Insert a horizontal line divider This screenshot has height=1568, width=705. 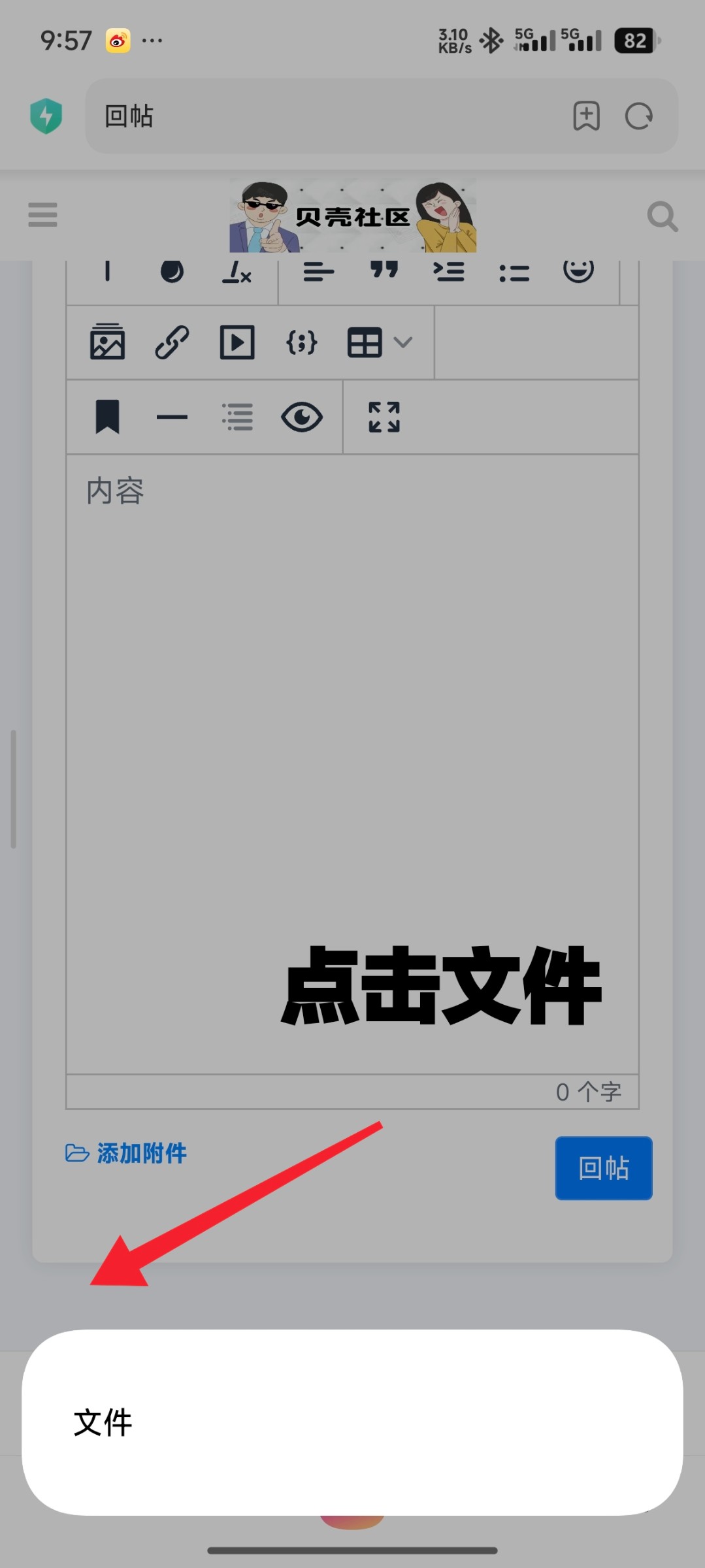(x=172, y=417)
